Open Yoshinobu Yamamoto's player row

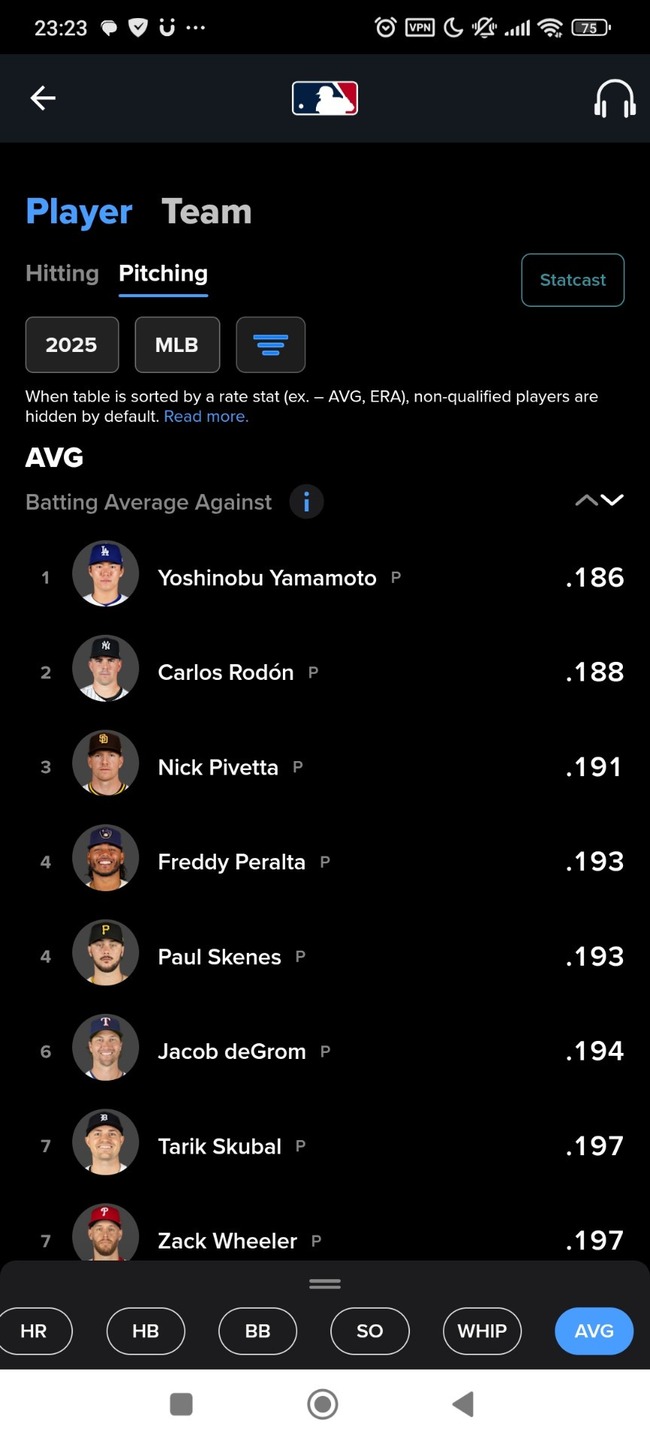pyautogui.click(x=325, y=577)
